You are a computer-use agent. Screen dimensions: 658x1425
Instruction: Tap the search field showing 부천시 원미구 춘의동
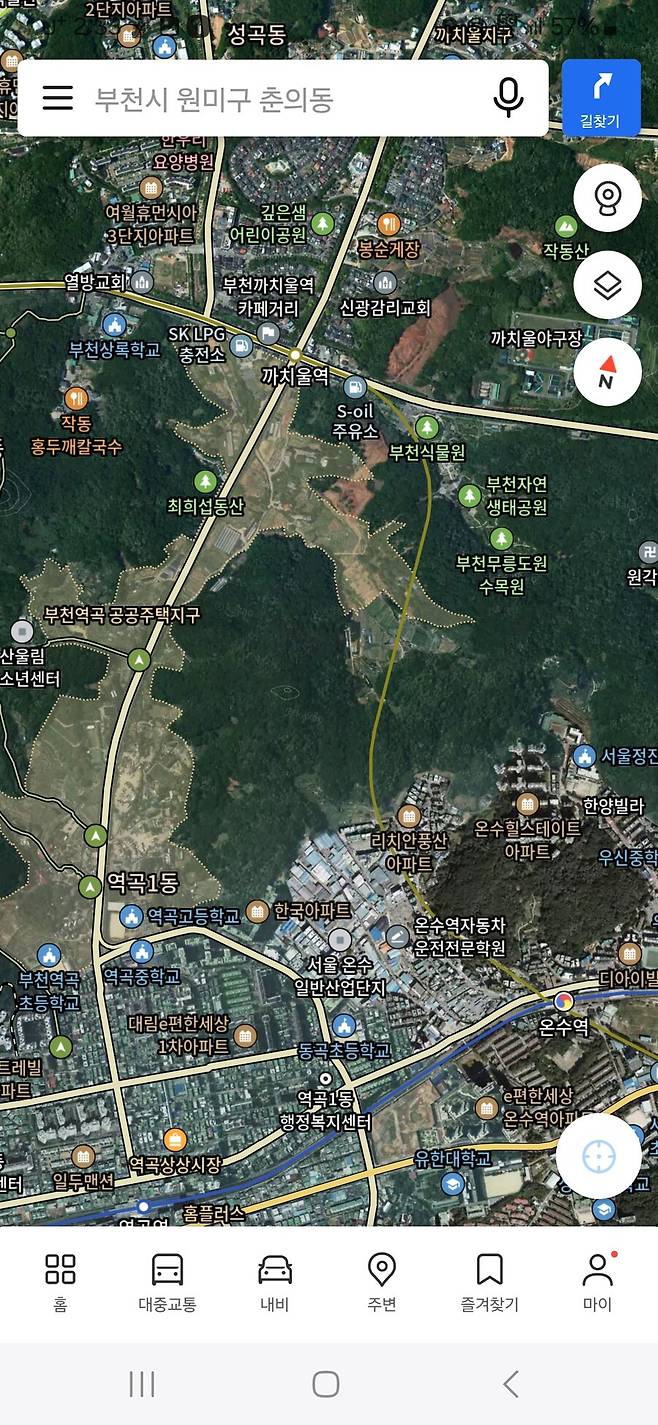point(280,98)
